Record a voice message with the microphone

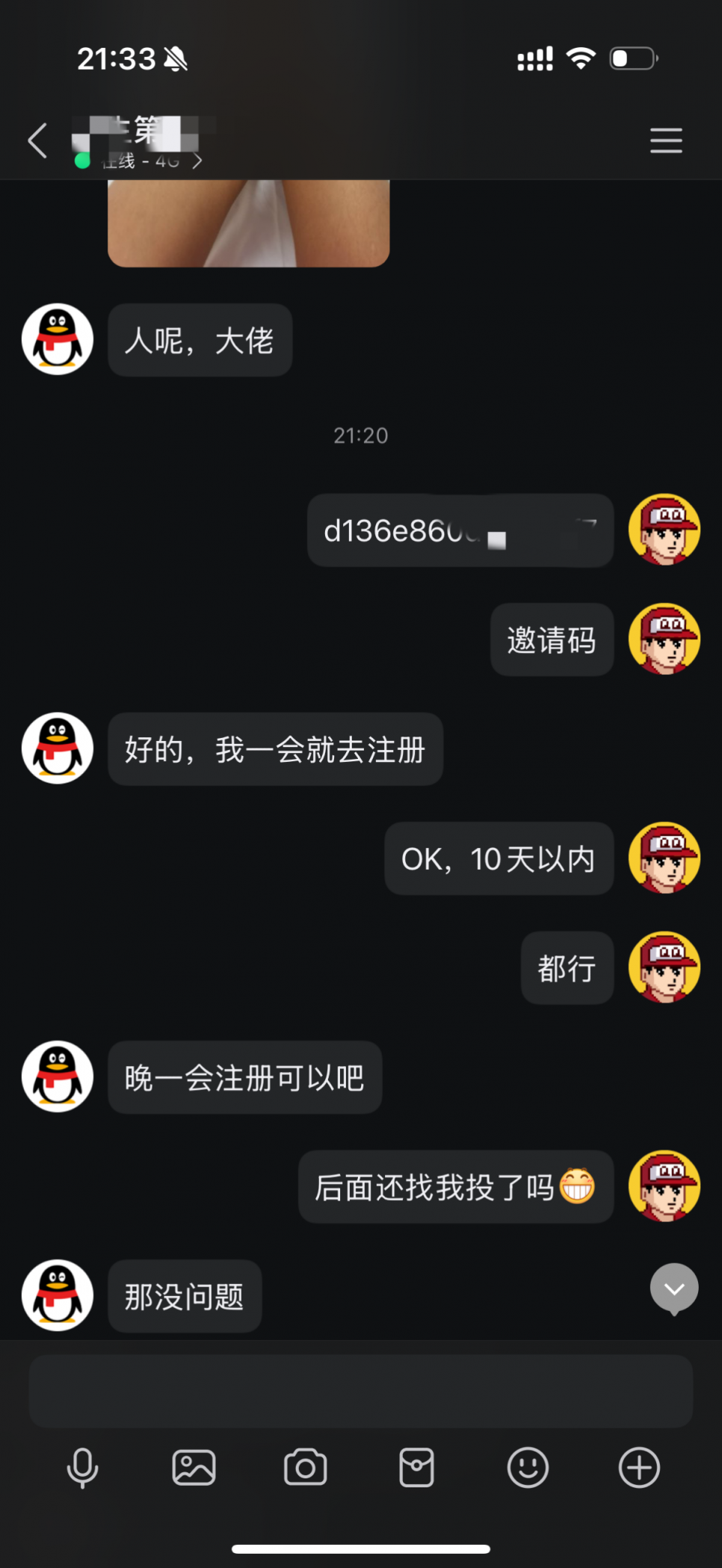[x=82, y=1468]
